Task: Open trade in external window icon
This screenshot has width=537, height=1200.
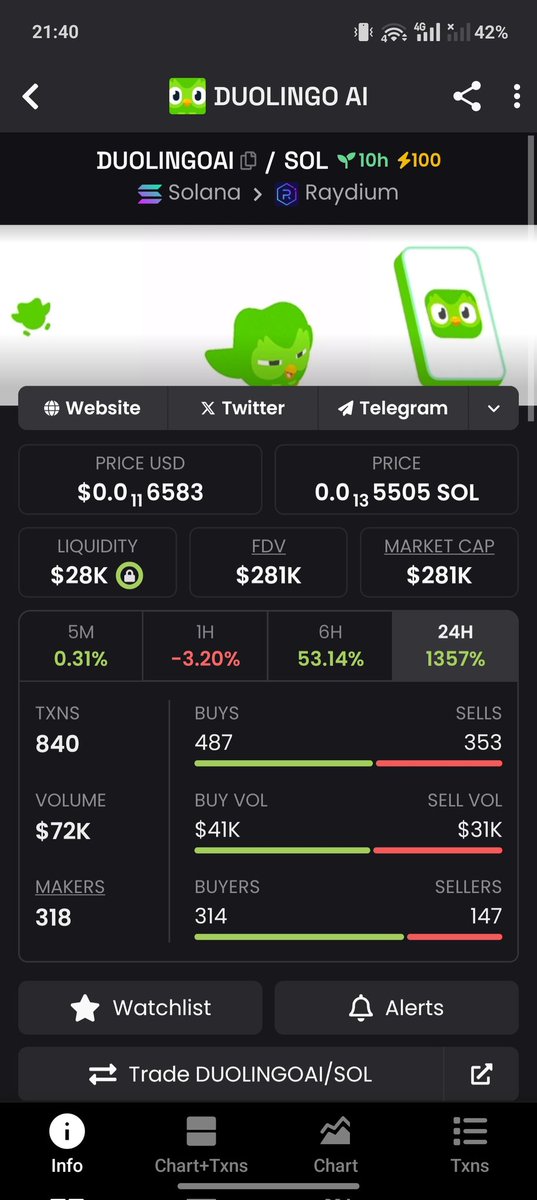Action: [x=481, y=1074]
